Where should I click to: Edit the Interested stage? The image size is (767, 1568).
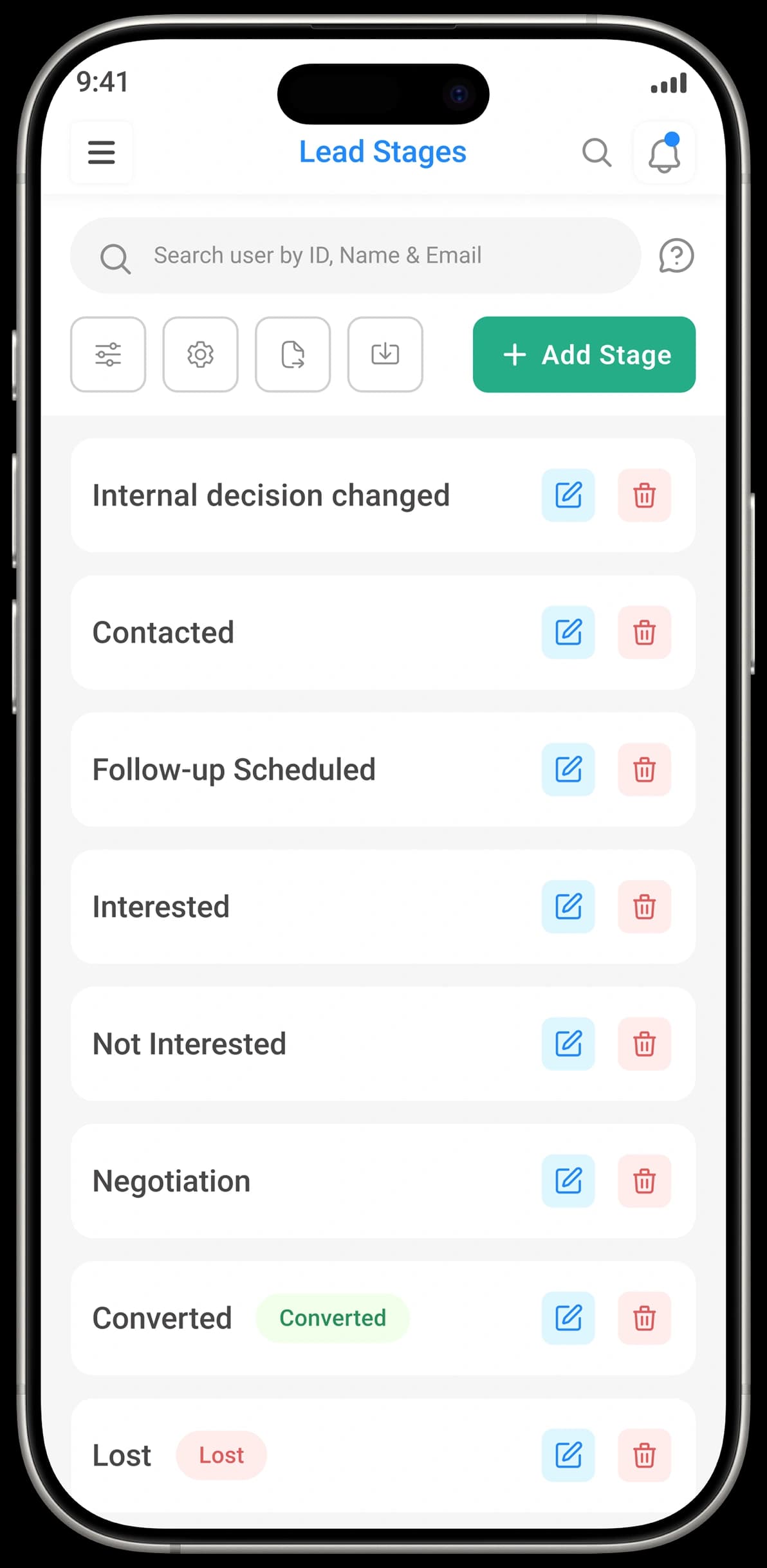pos(568,907)
